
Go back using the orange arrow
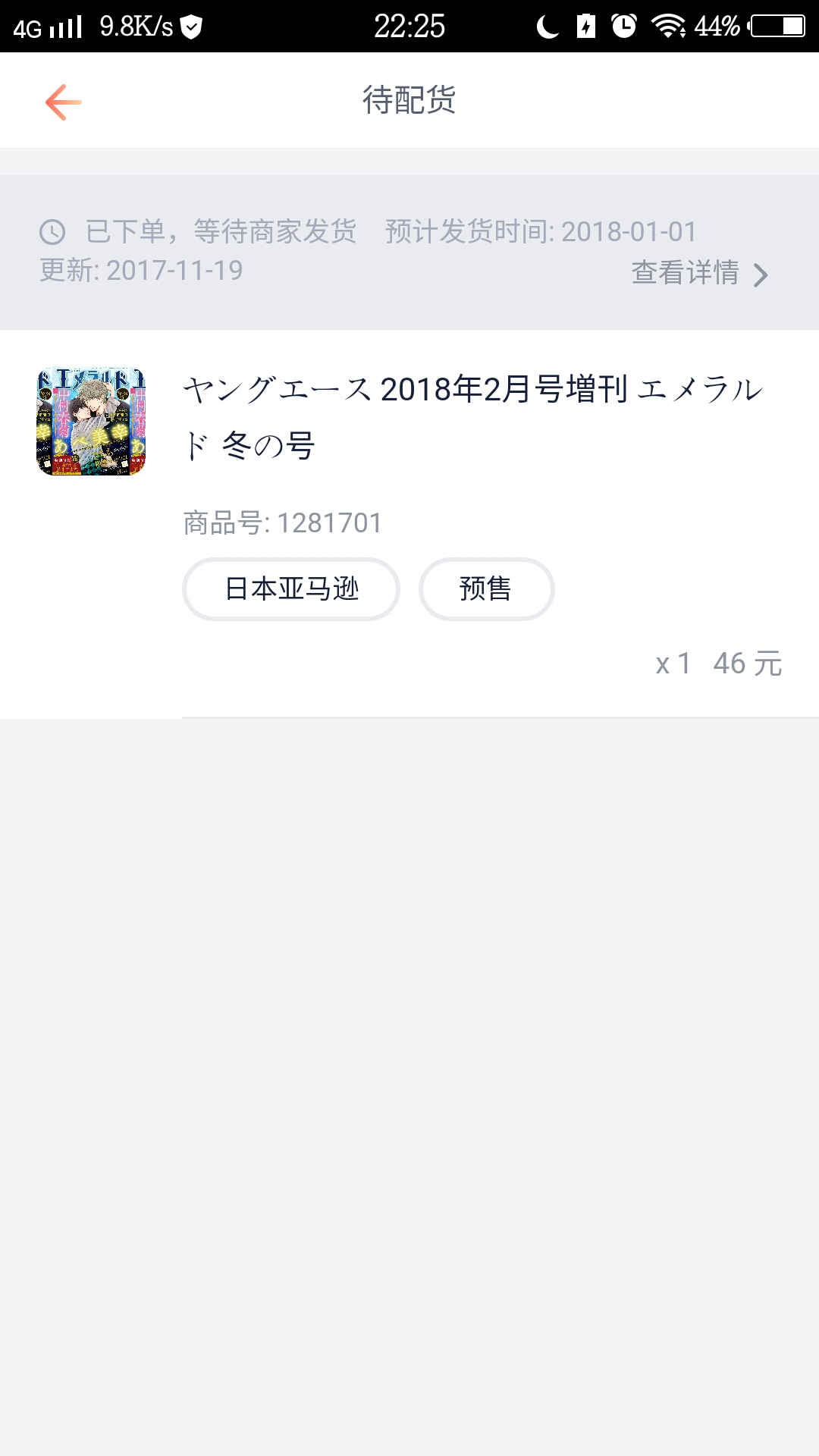coord(63,102)
